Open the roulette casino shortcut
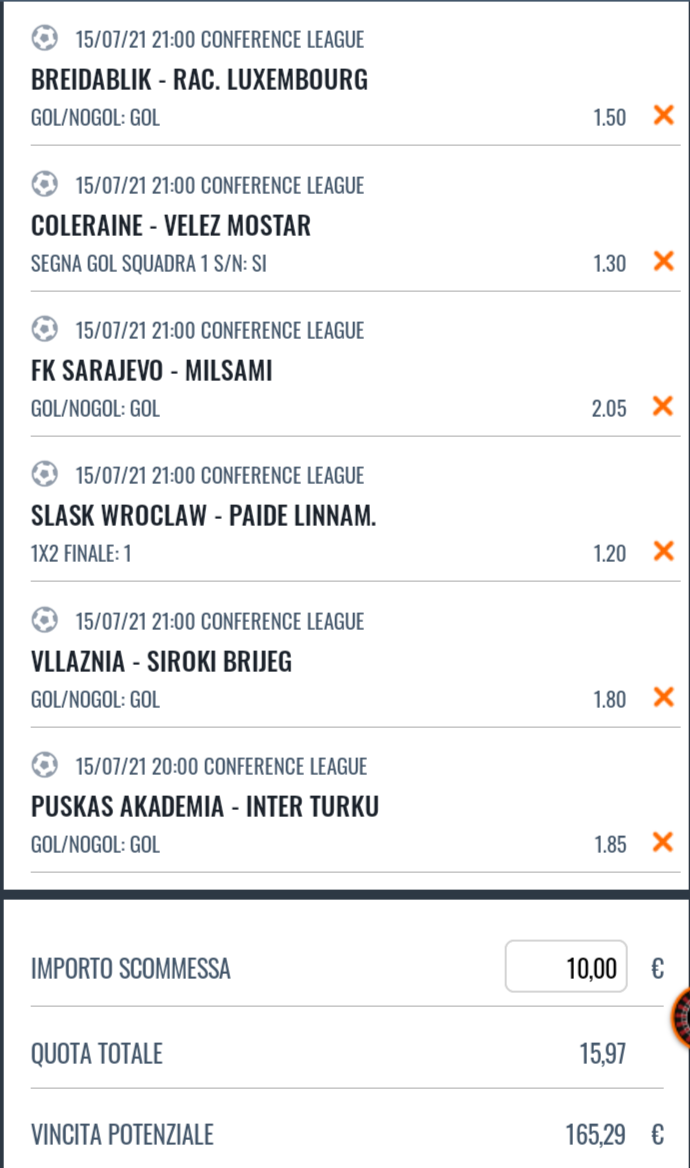 click(682, 1017)
